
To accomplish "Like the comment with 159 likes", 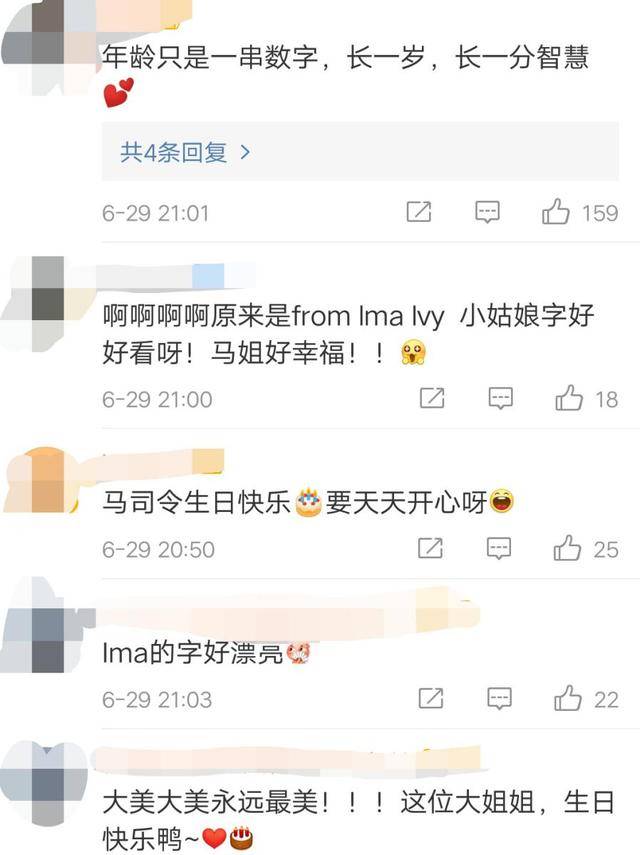I will click(x=556, y=212).
